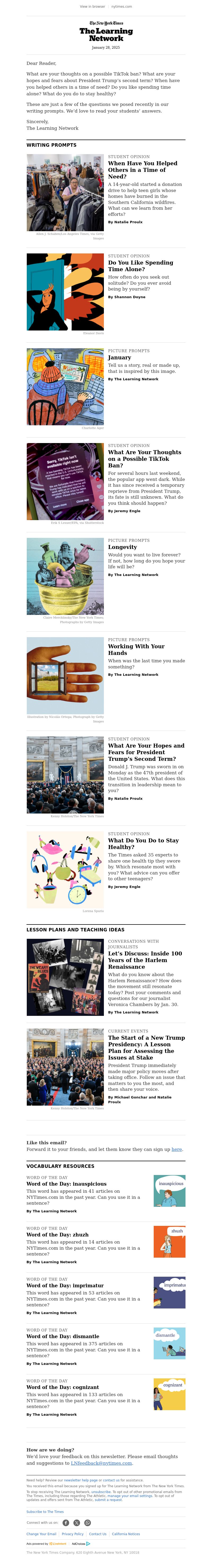Read What Are Your Thoughts on TikTok Ban

144,458
